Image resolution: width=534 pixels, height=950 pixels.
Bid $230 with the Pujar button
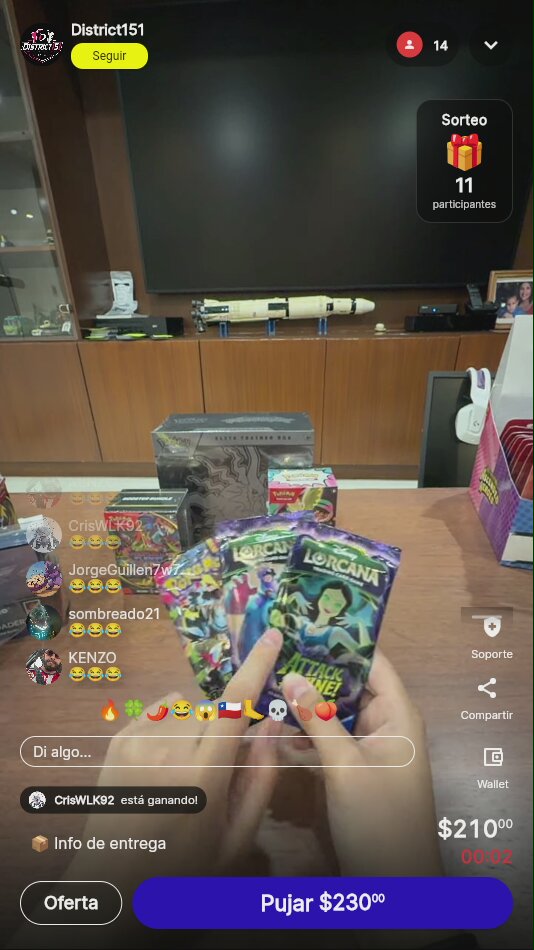pos(322,903)
